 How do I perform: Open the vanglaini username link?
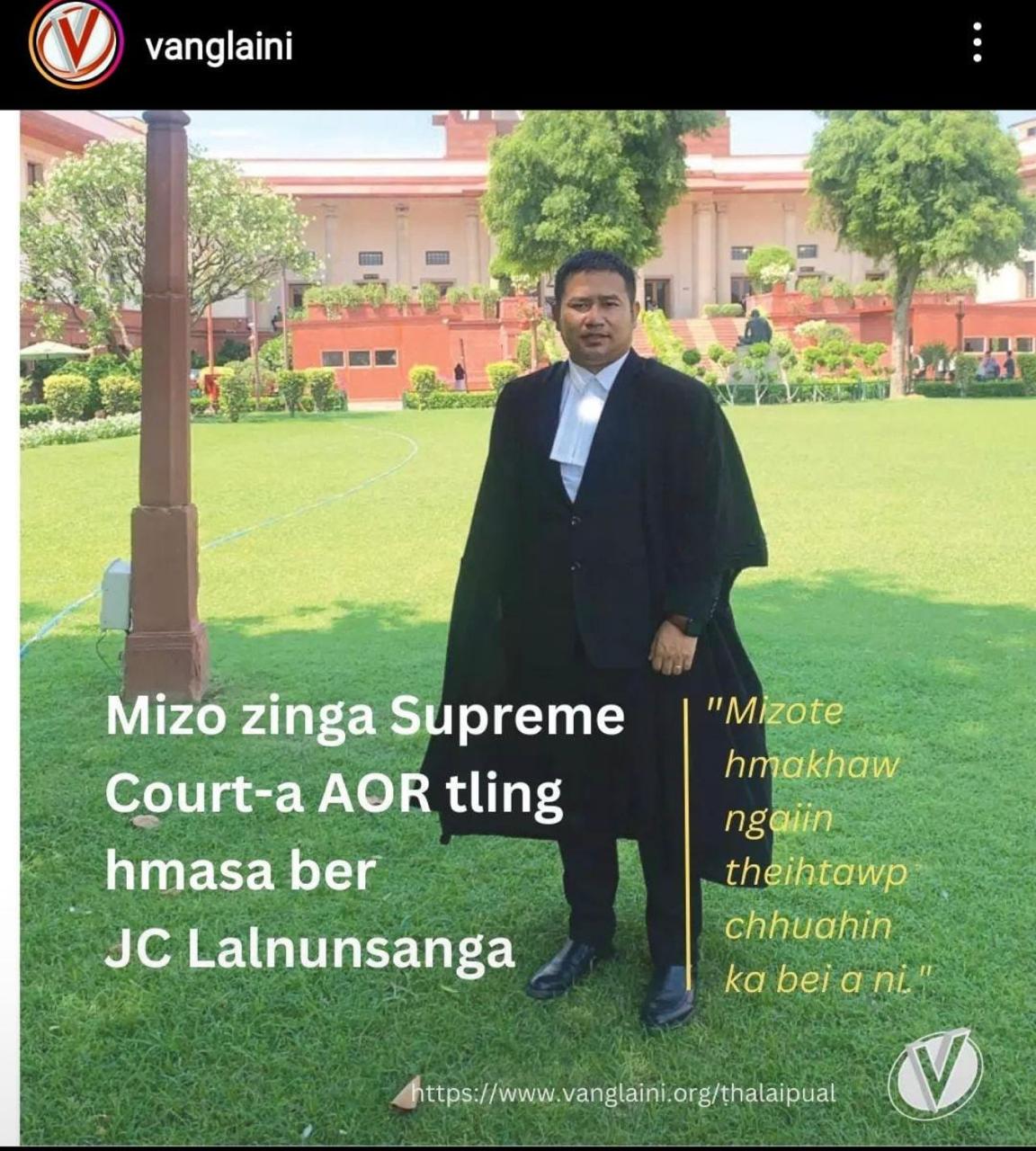(219, 46)
